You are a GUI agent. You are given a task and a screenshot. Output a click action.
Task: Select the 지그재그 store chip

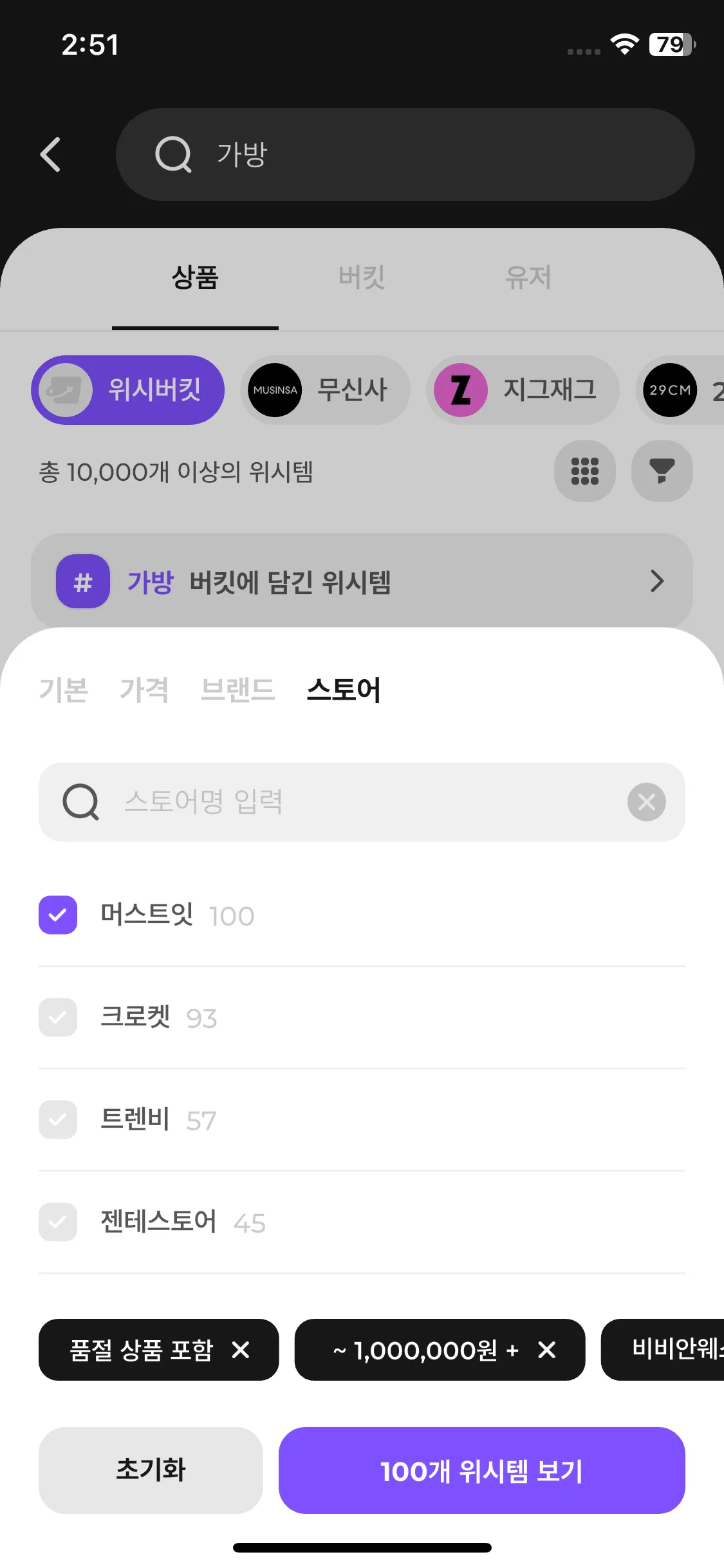coord(522,390)
